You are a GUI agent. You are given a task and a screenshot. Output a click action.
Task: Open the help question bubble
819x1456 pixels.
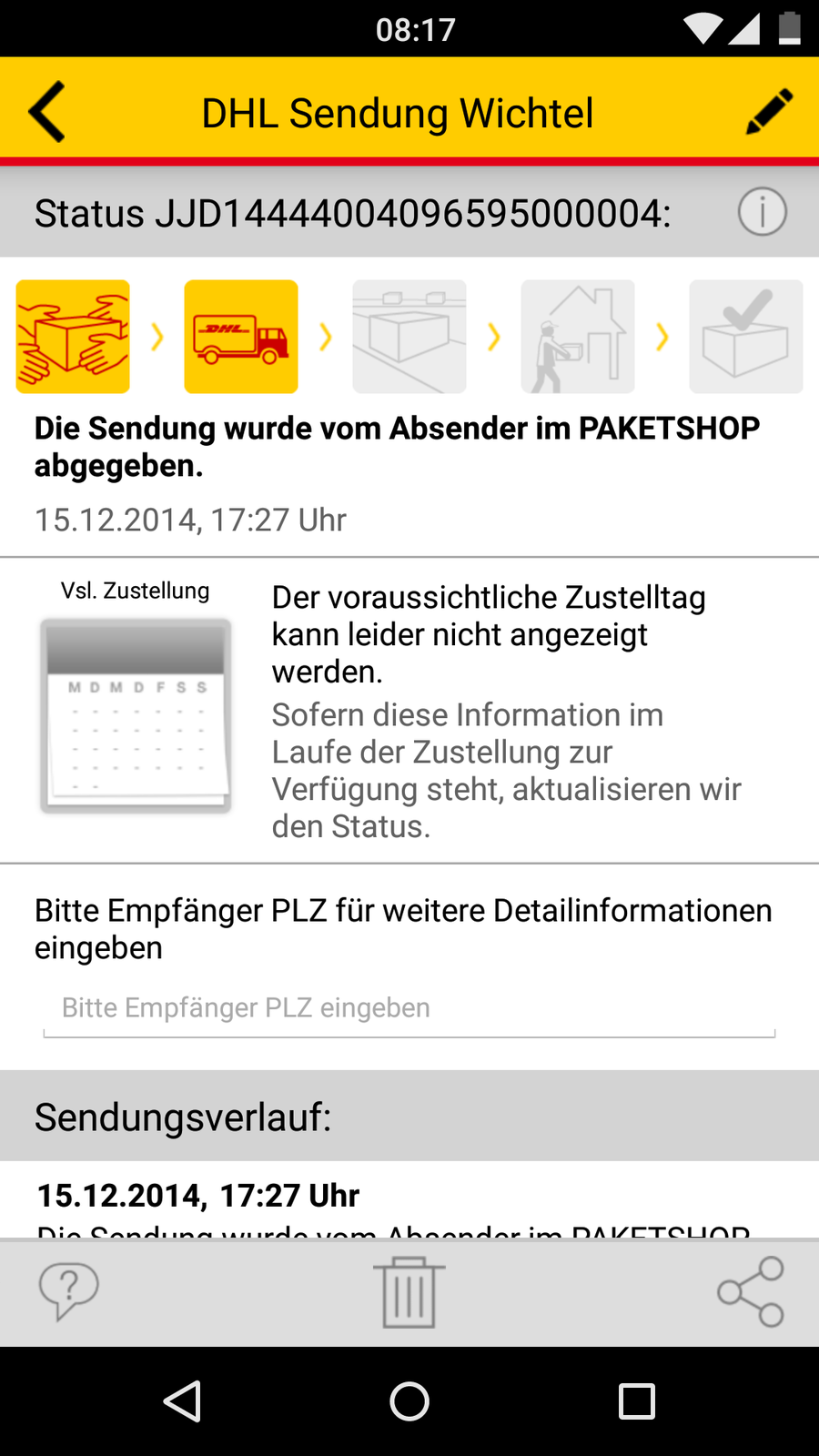68,1290
